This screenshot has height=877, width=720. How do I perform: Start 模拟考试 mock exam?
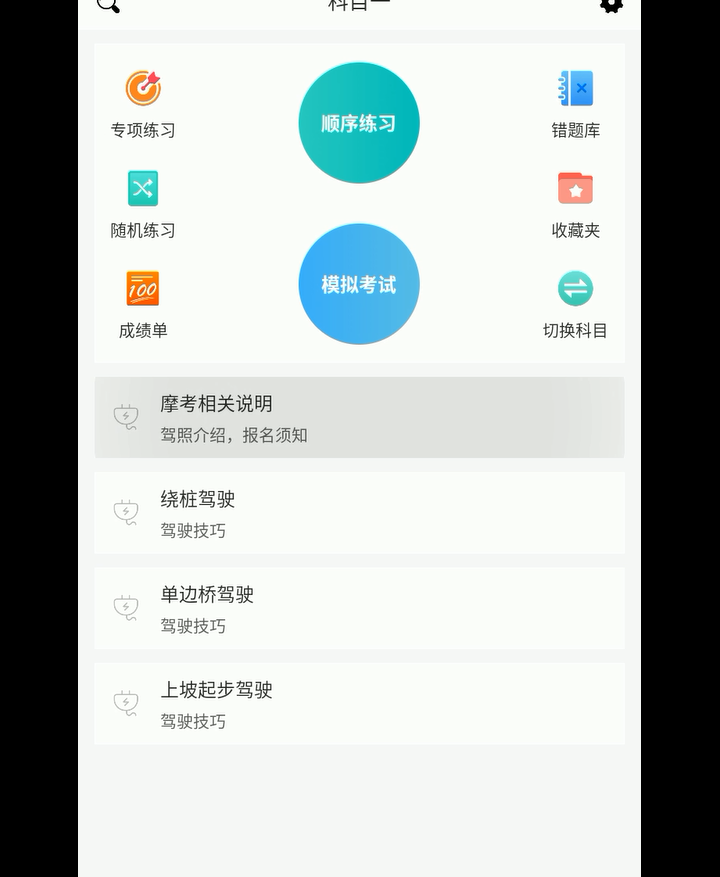[x=359, y=283]
